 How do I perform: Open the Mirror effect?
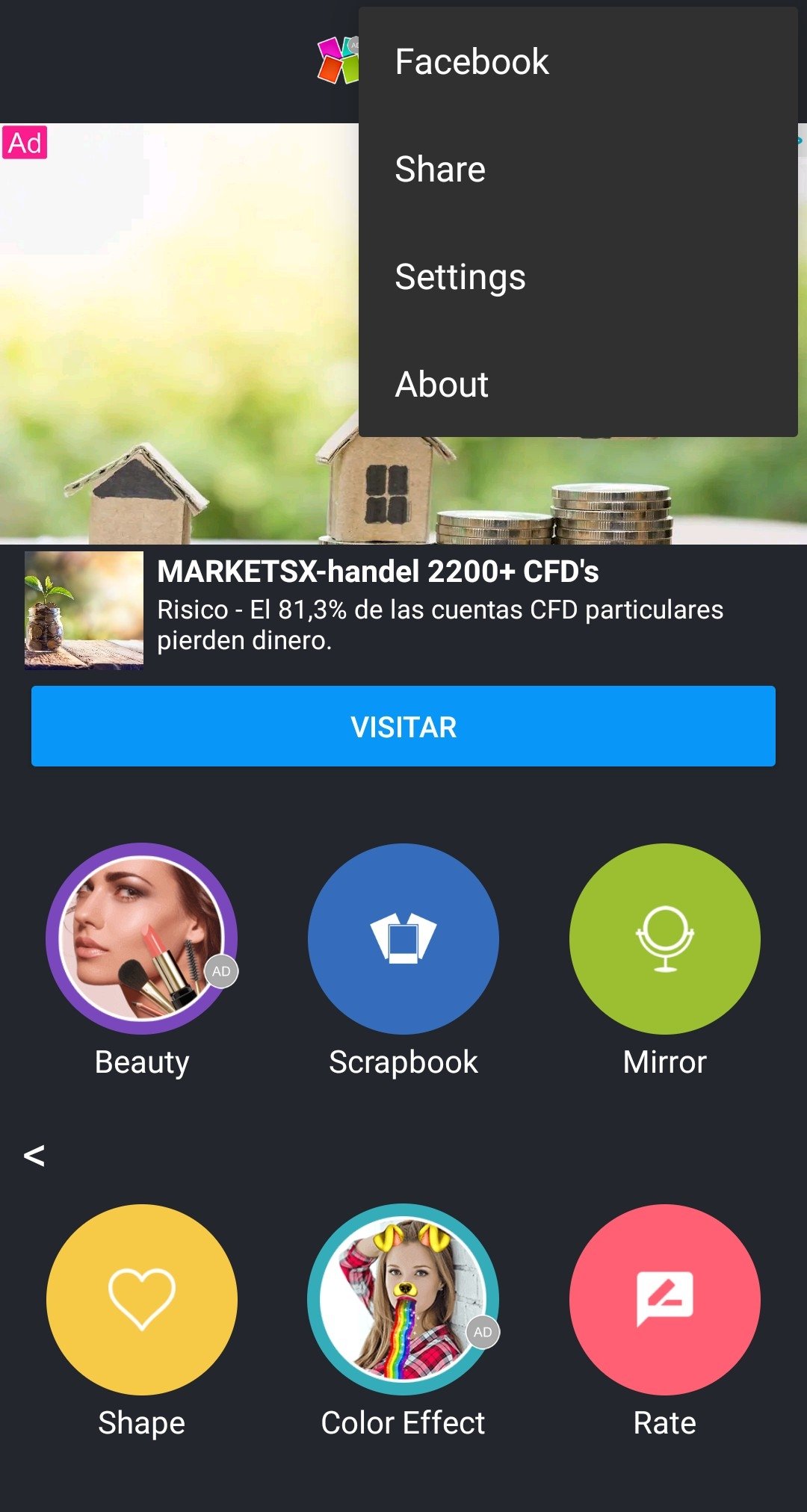tap(664, 939)
